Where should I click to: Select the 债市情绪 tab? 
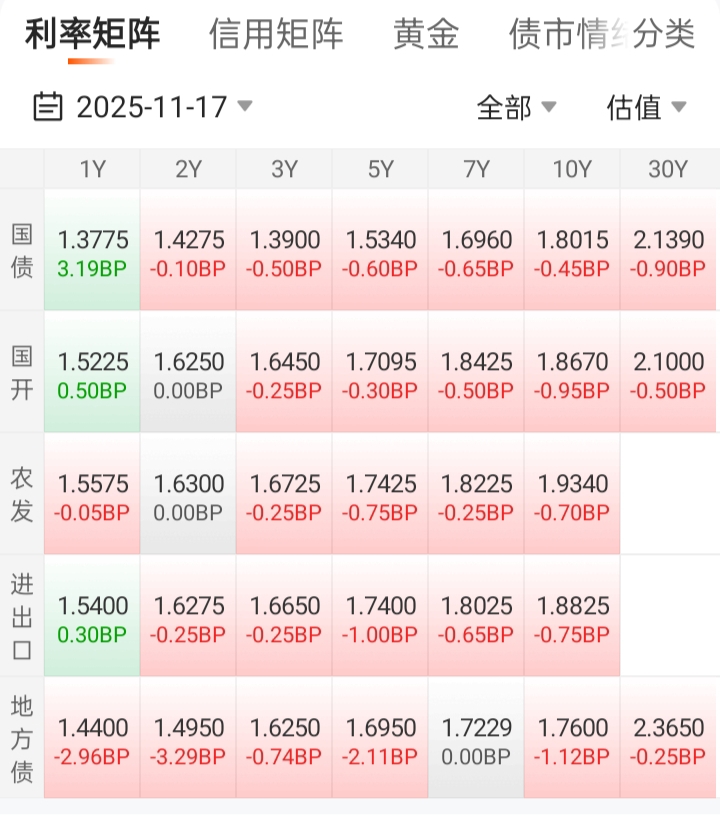562,35
